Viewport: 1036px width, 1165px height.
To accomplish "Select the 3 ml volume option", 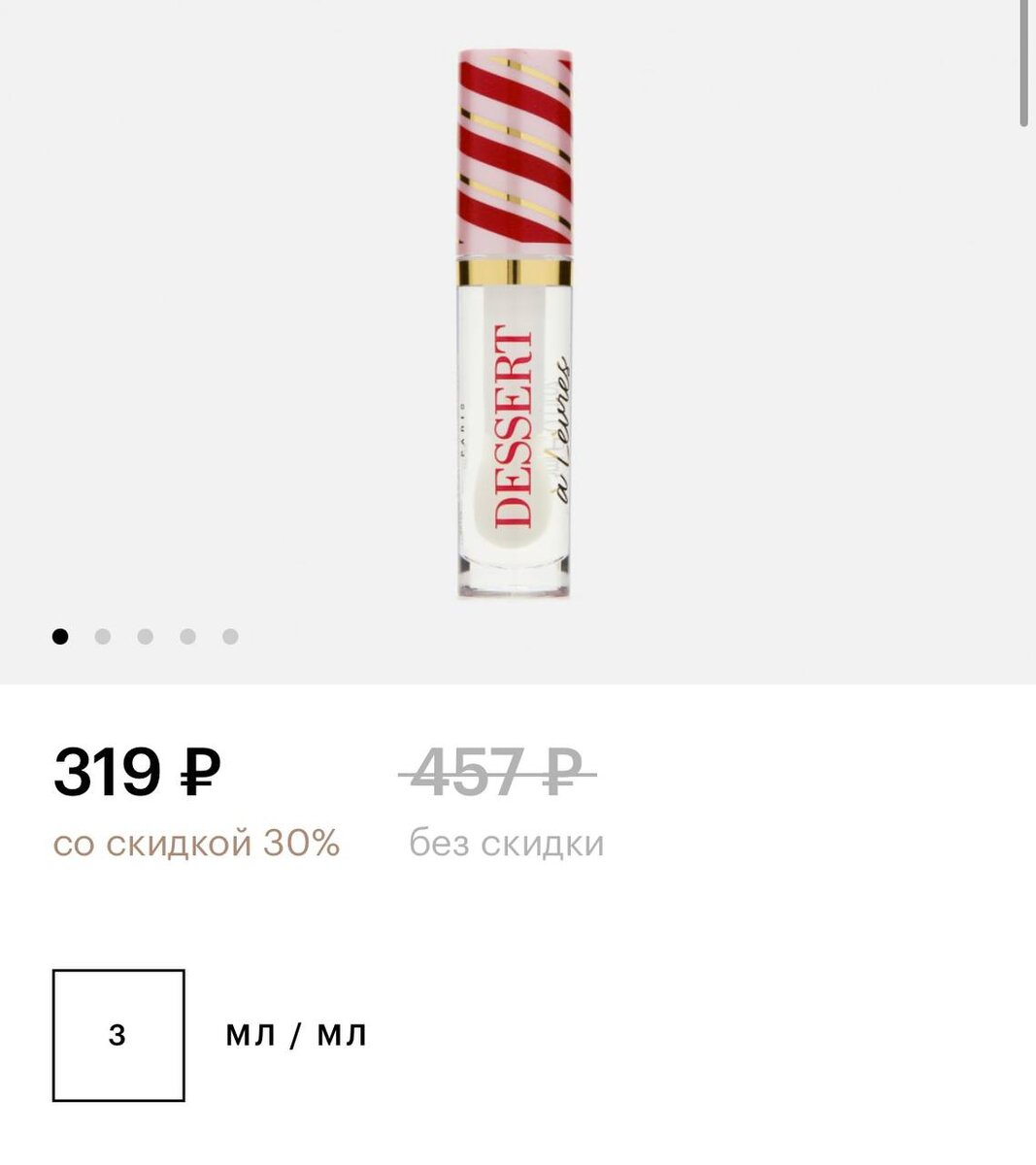I will (118, 1035).
